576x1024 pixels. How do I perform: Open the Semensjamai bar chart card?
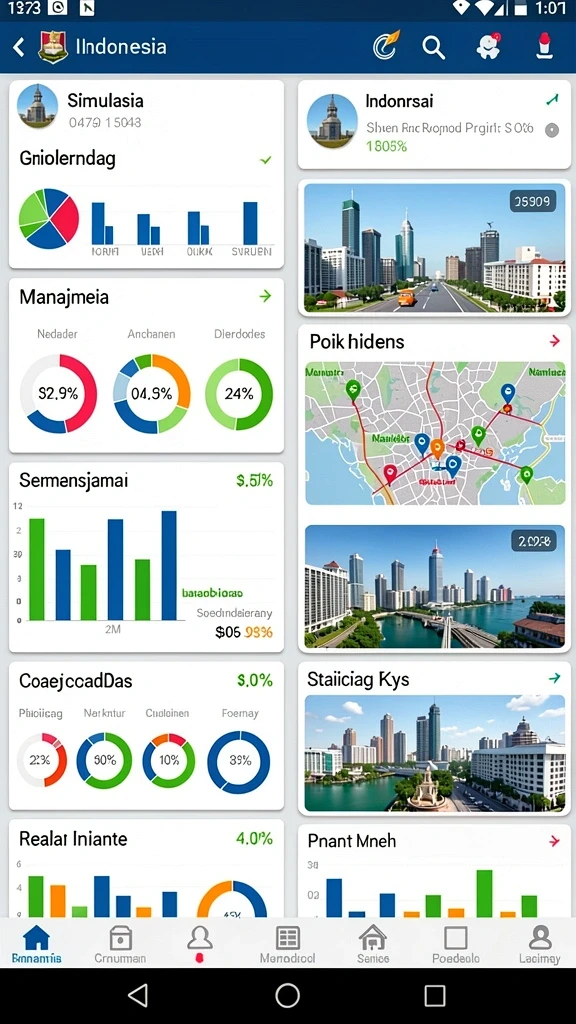point(146,557)
